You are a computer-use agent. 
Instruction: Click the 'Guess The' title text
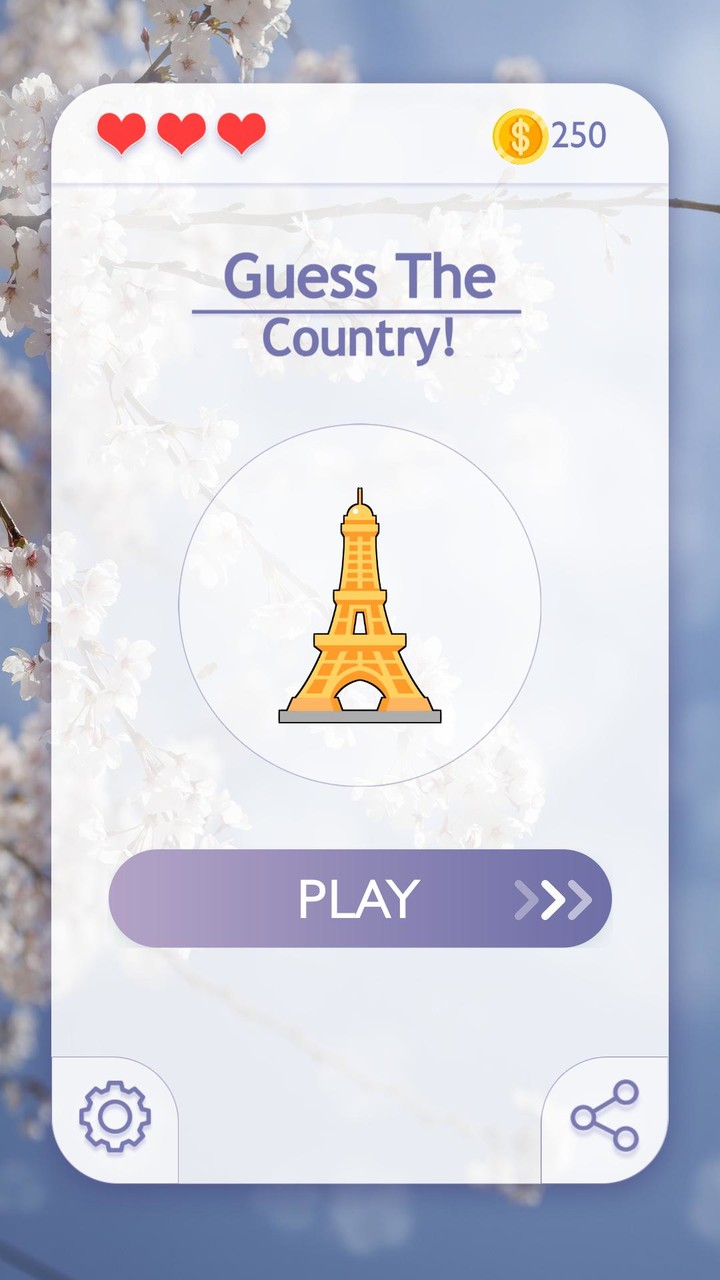[x=360, y=277]
